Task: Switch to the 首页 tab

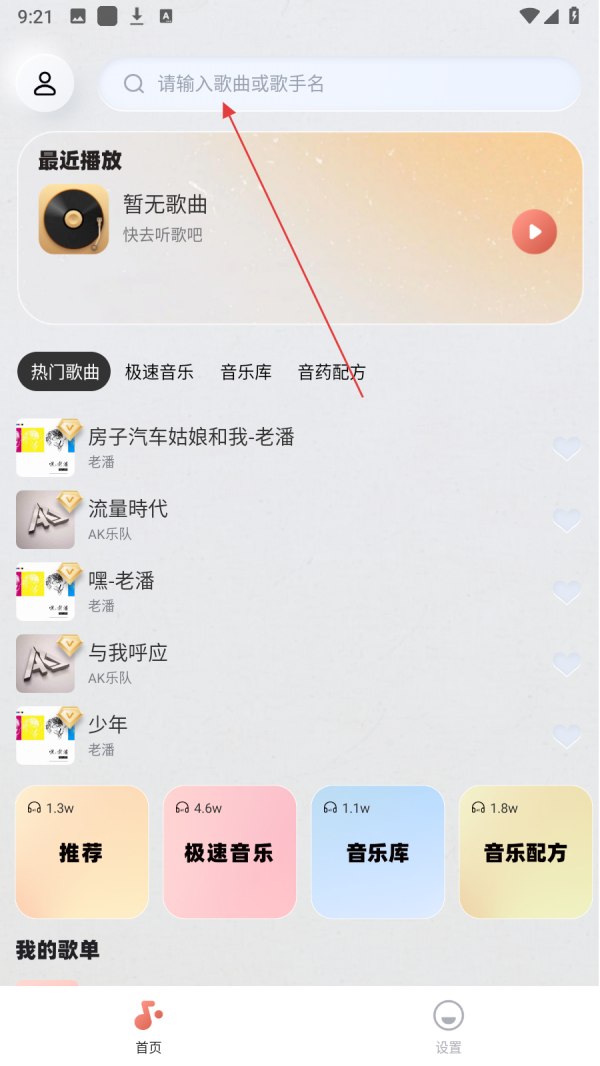Action: click(x=148, y=1027)
